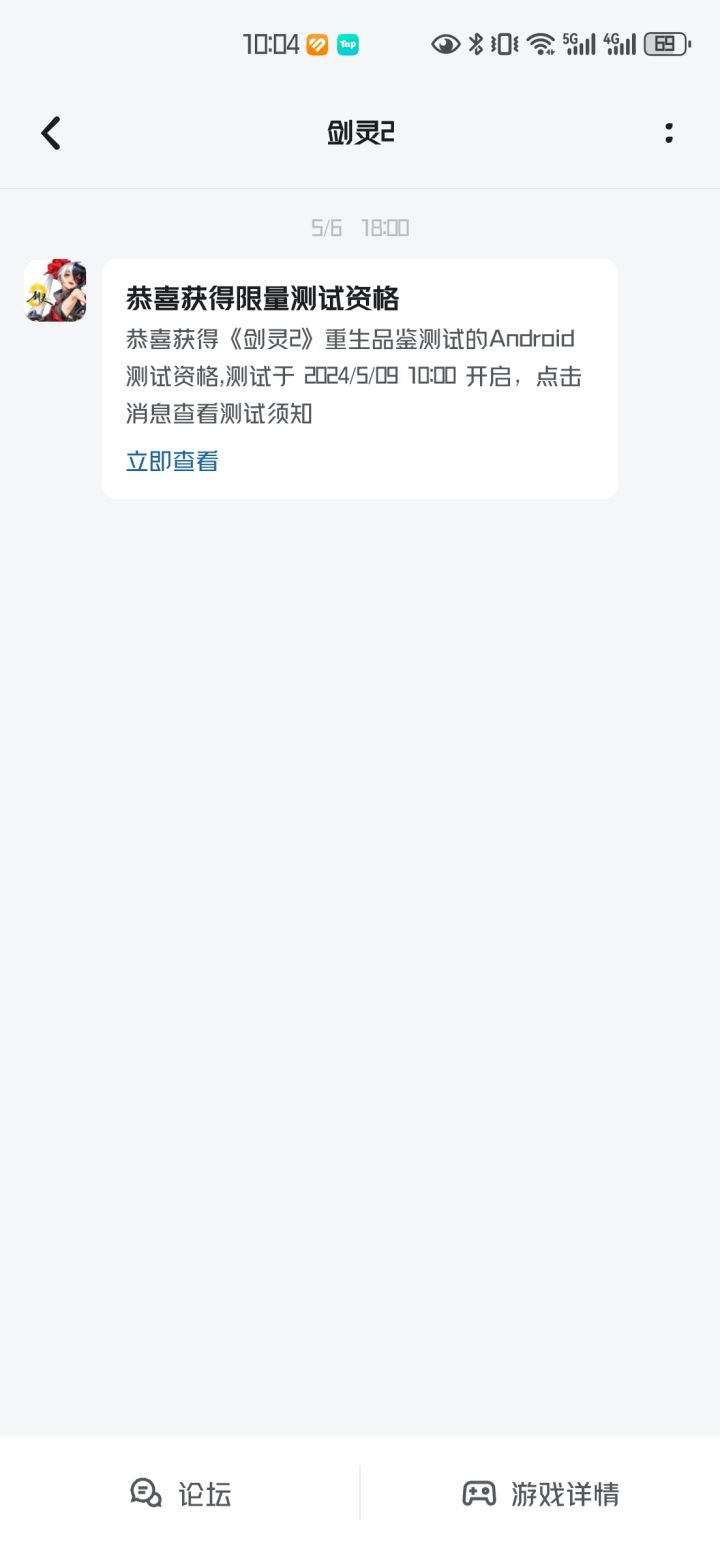This screenshot has width=720, height=1550.
Task: Tap the teal Tap notification icon
Action: pos(350,44)
